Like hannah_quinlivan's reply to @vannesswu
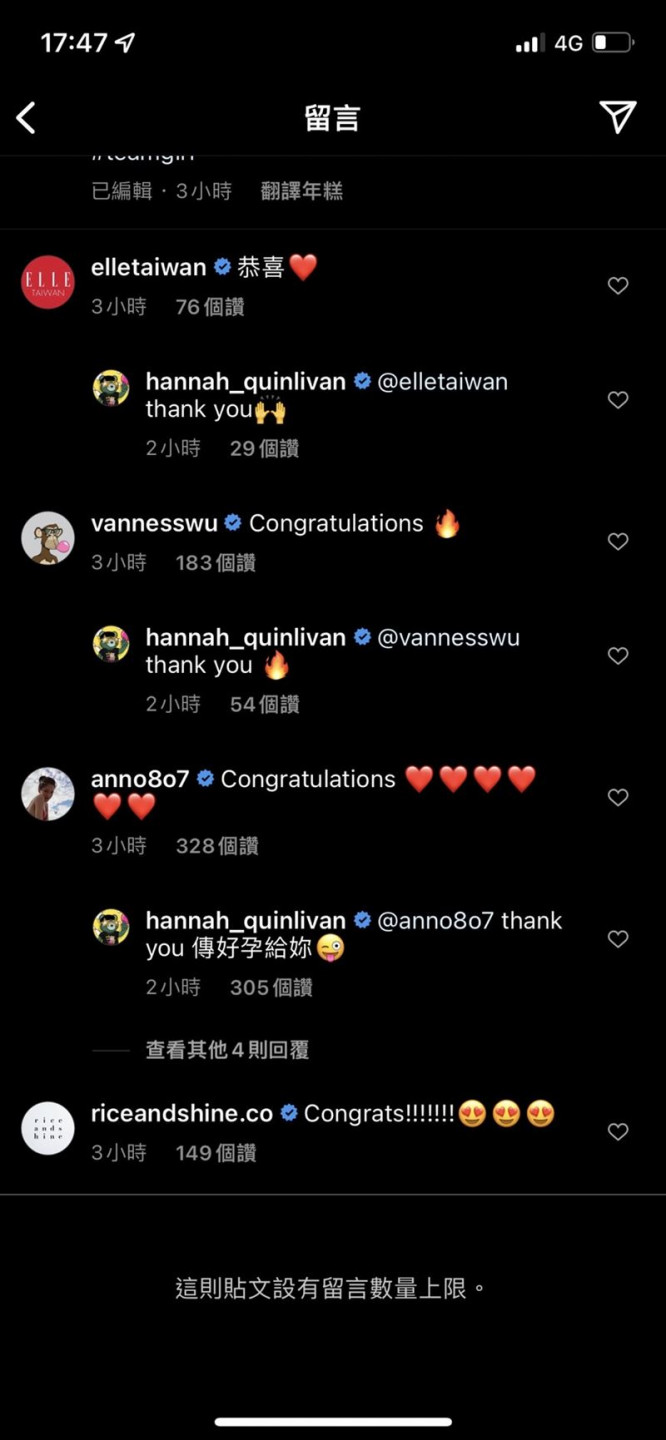The width and height of the screenshot is (666, 1440). [x=618, y=656]
